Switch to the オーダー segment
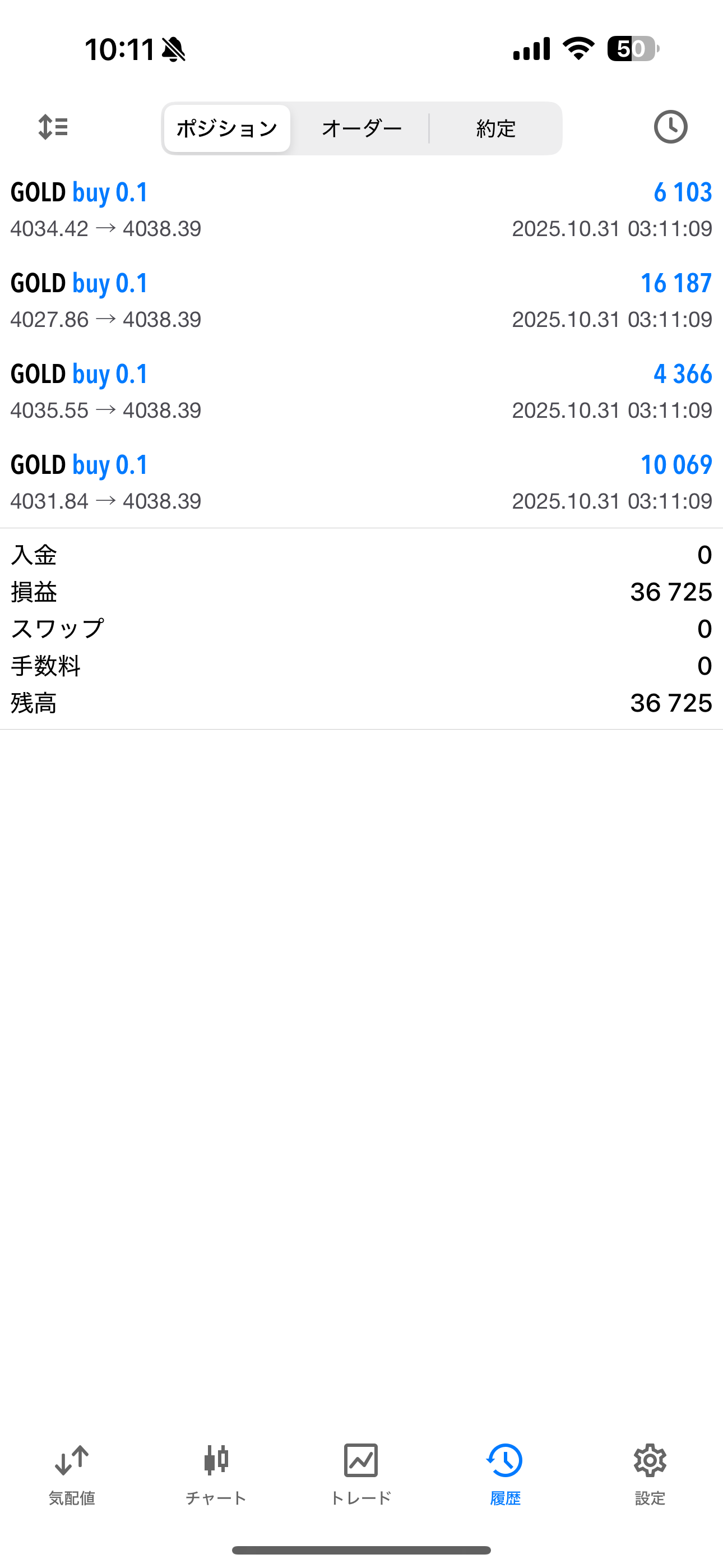 [x=361, y=128]
